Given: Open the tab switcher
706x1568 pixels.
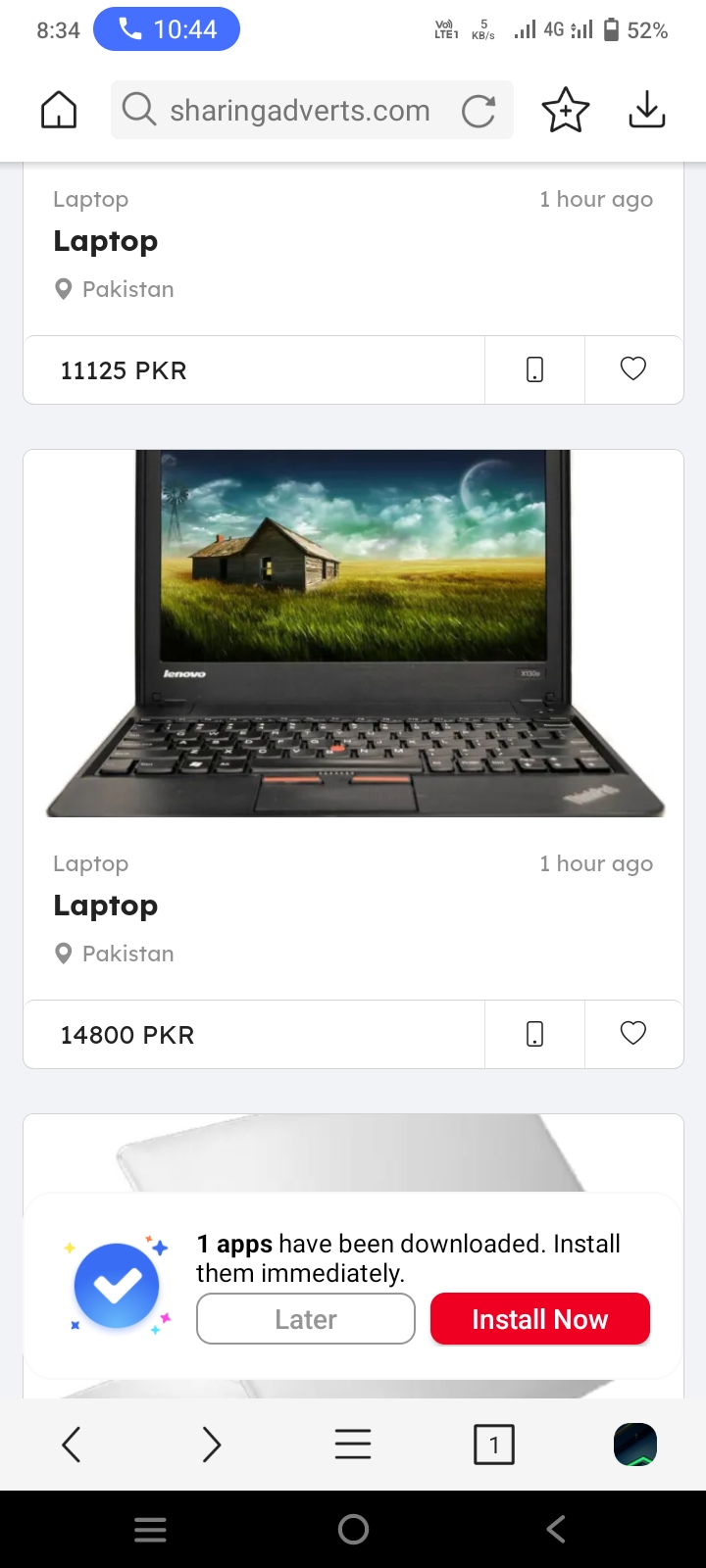Looking at the screenshot, I should click(494, 1445).
